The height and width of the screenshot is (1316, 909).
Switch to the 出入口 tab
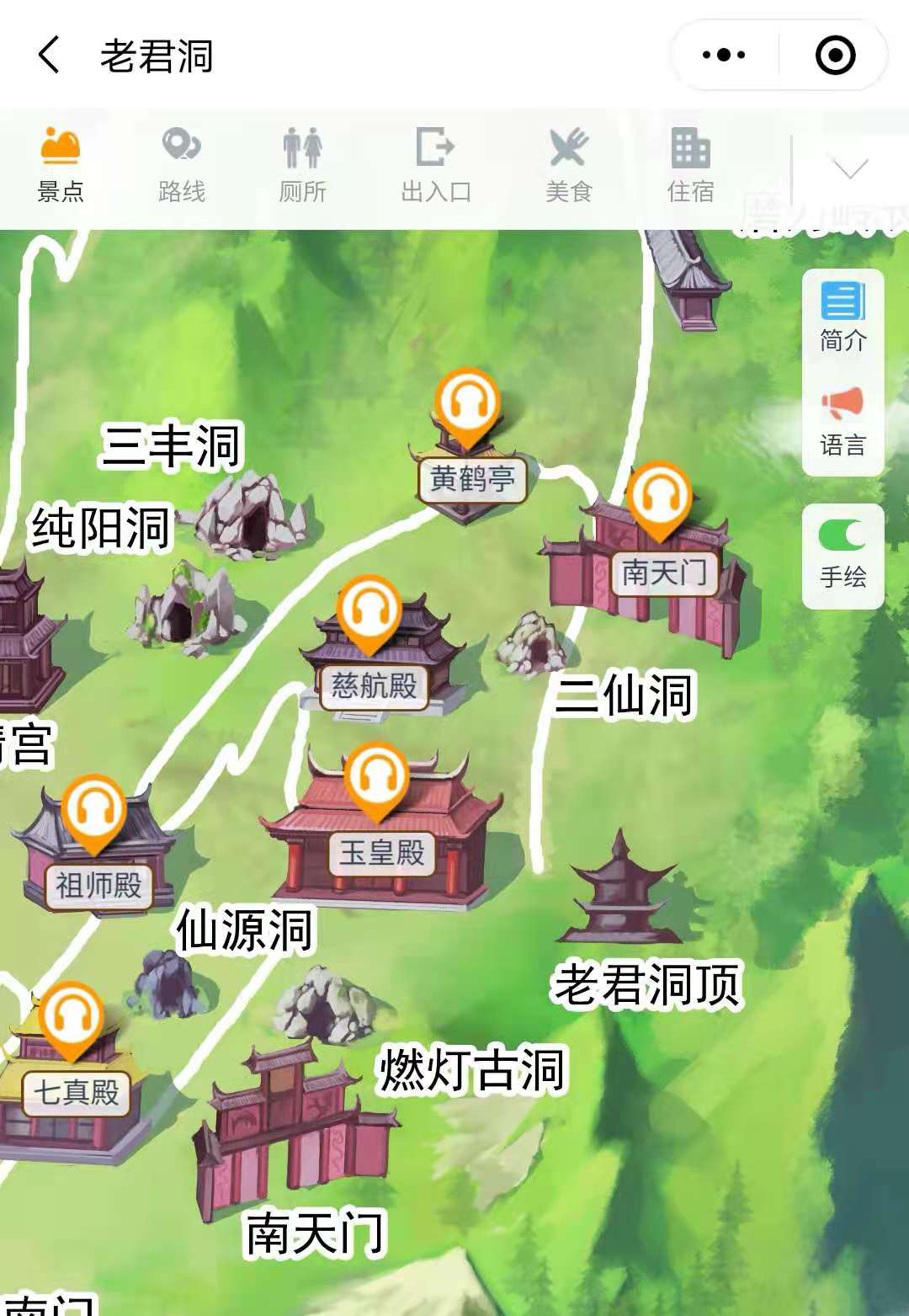tap(435, 166)
